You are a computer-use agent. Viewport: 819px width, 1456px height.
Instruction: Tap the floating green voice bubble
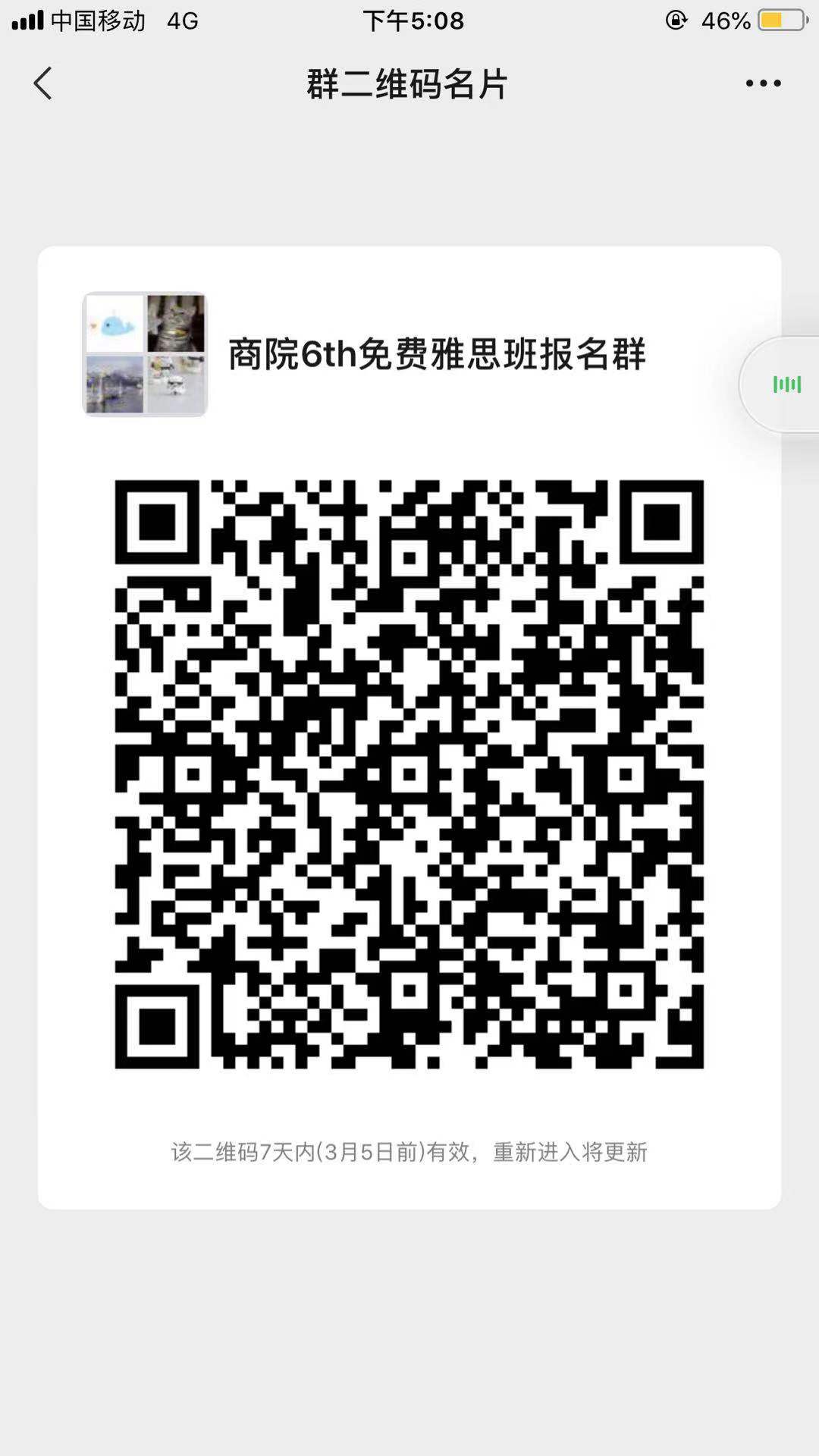click(786, 384)
